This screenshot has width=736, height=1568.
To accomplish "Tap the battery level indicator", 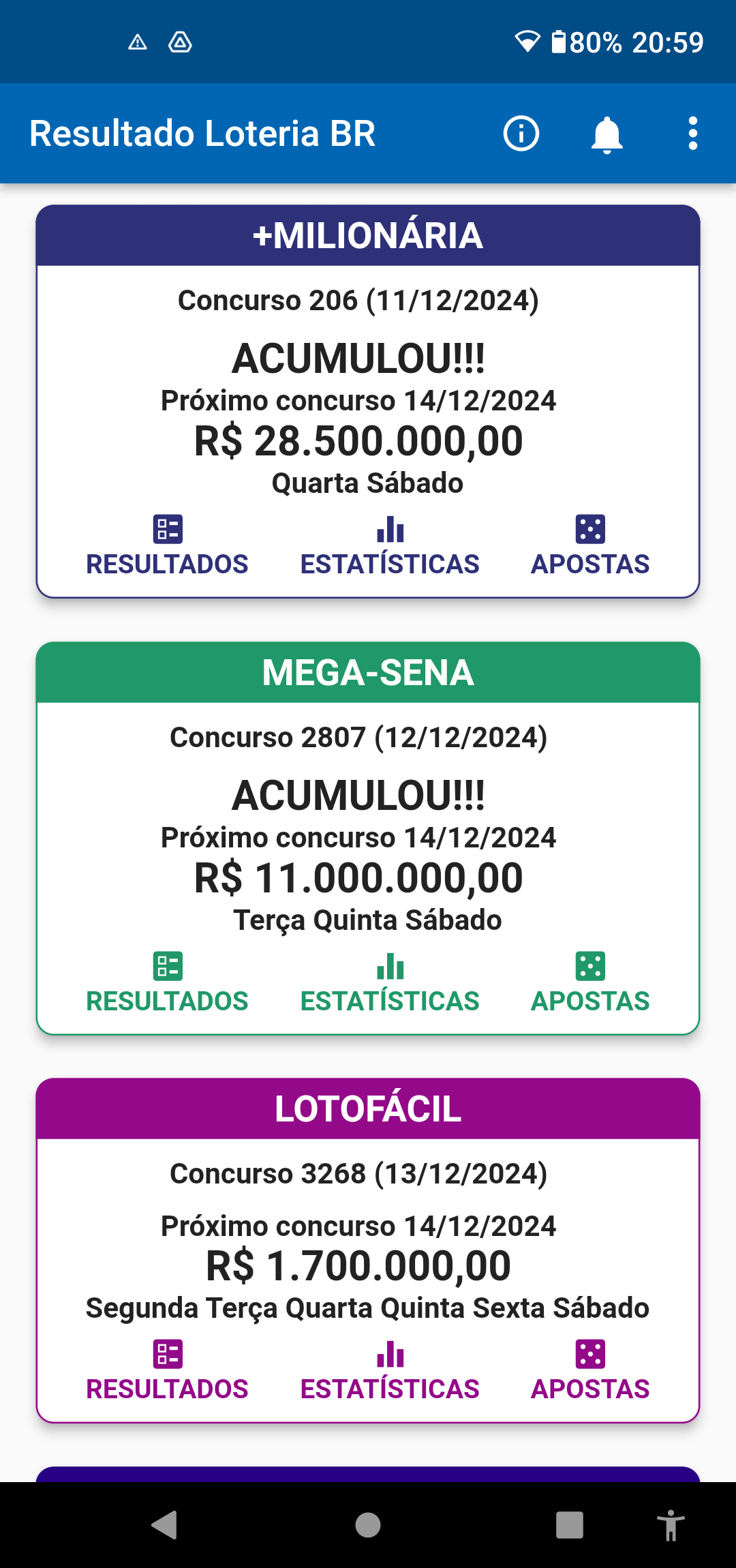I will point(557,42).
